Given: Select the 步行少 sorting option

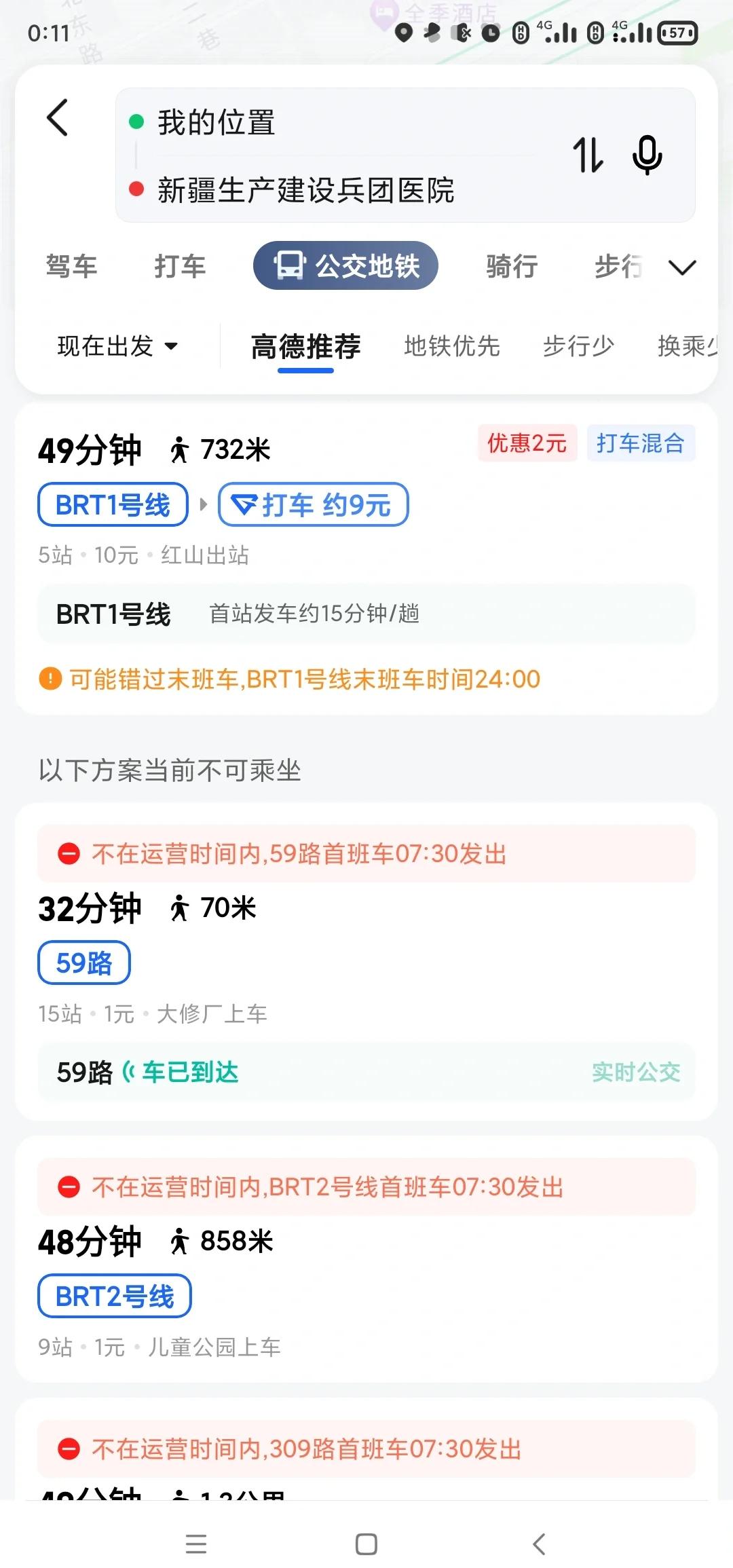Looking at the screenshot, I should 578,346.
